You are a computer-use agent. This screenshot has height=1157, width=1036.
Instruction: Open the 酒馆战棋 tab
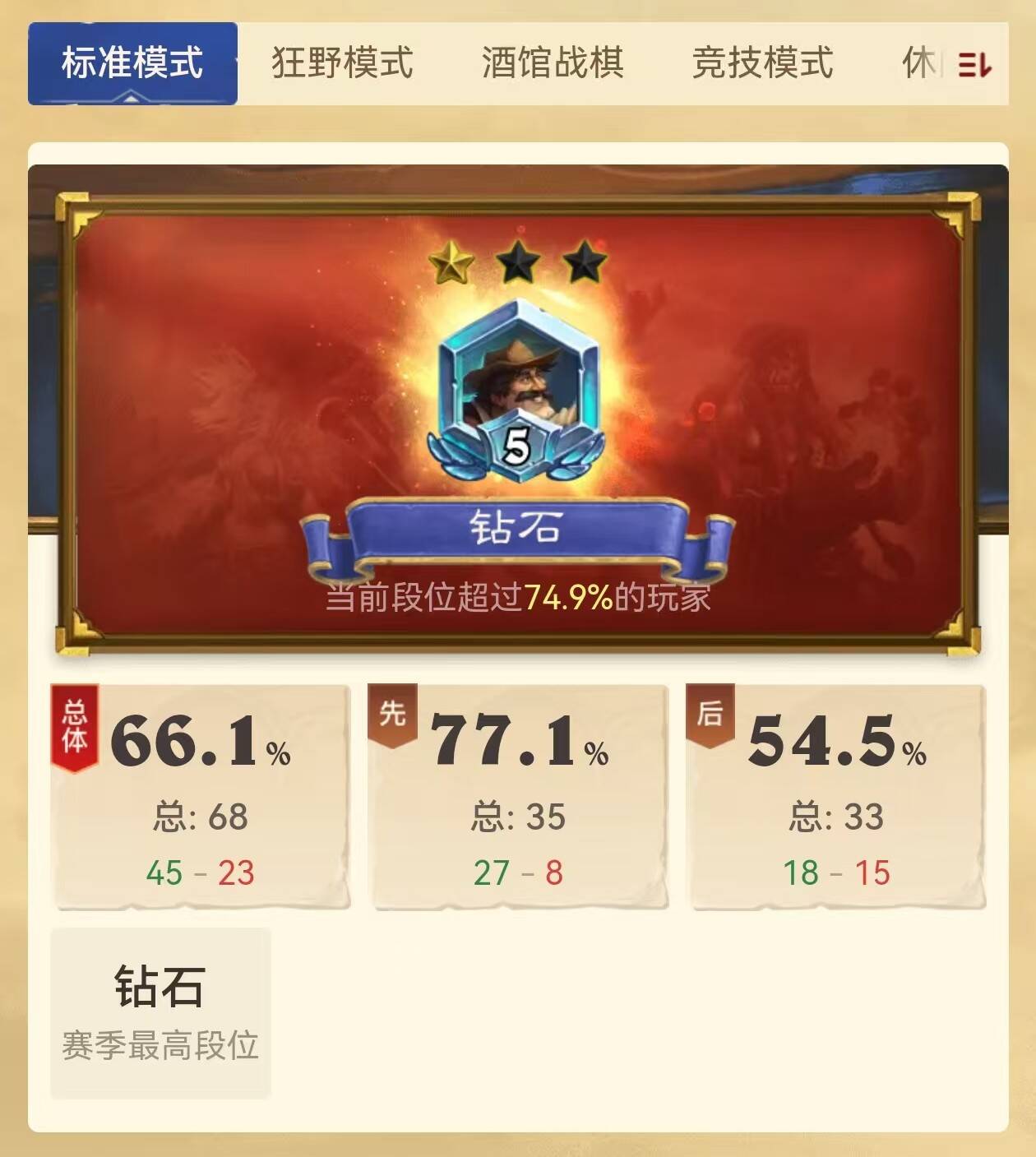pos(553,63)
